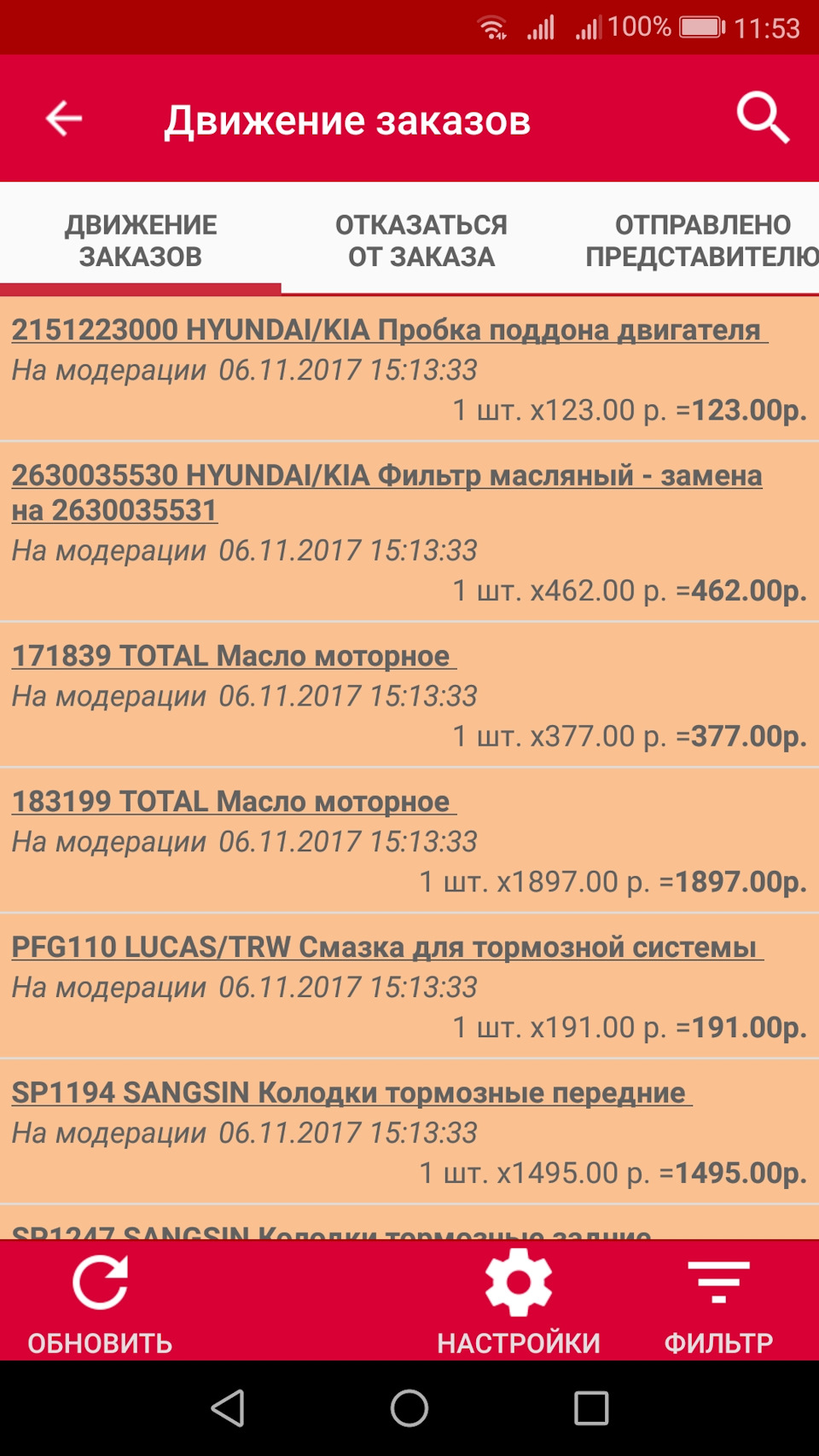Open order 2151223000 Пробка поддона двигателя
The image size is (819, 1456).
[x=409, y=369]
